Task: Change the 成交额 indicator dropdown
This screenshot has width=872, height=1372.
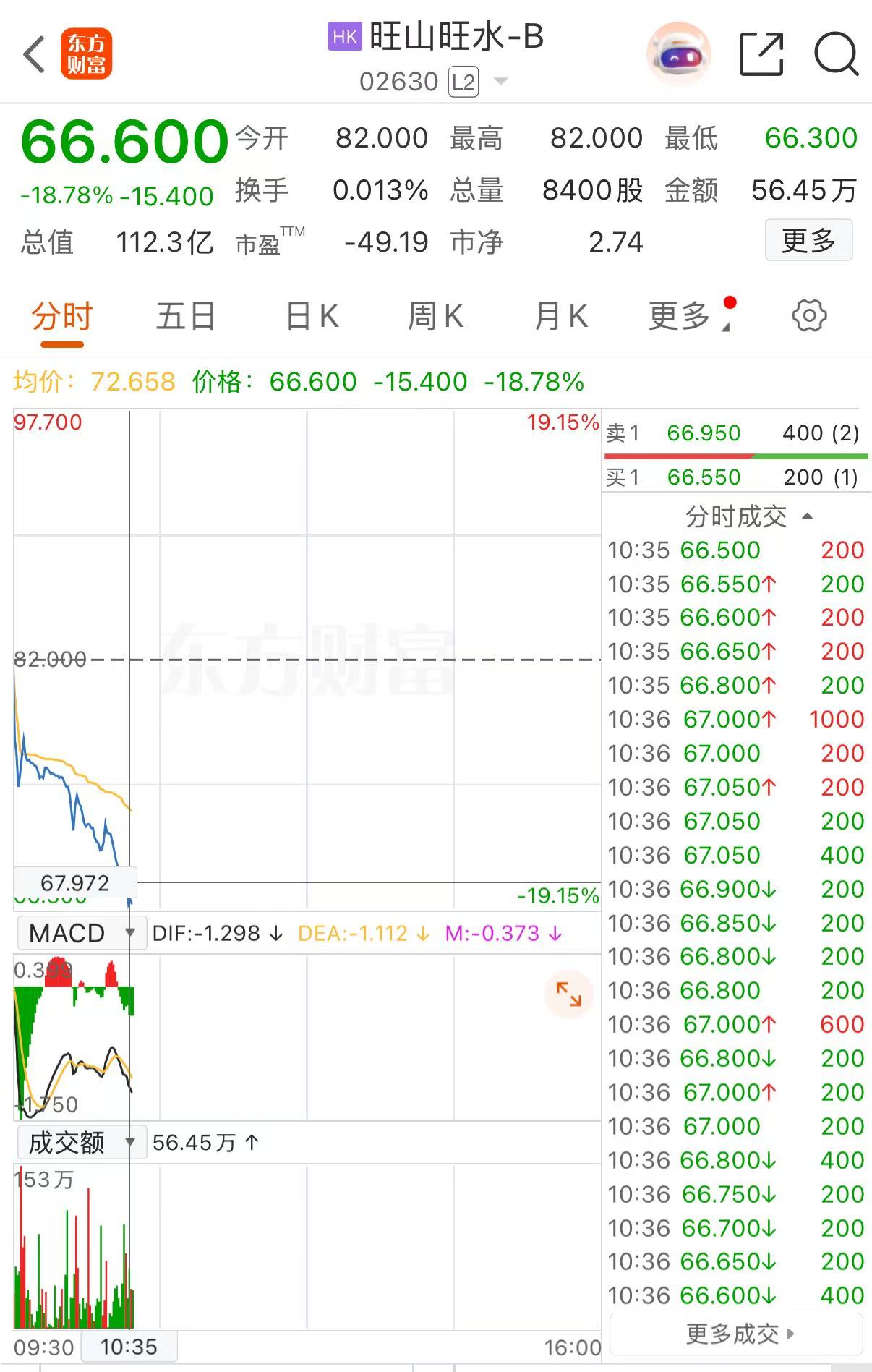Action: pos(81,1143)
